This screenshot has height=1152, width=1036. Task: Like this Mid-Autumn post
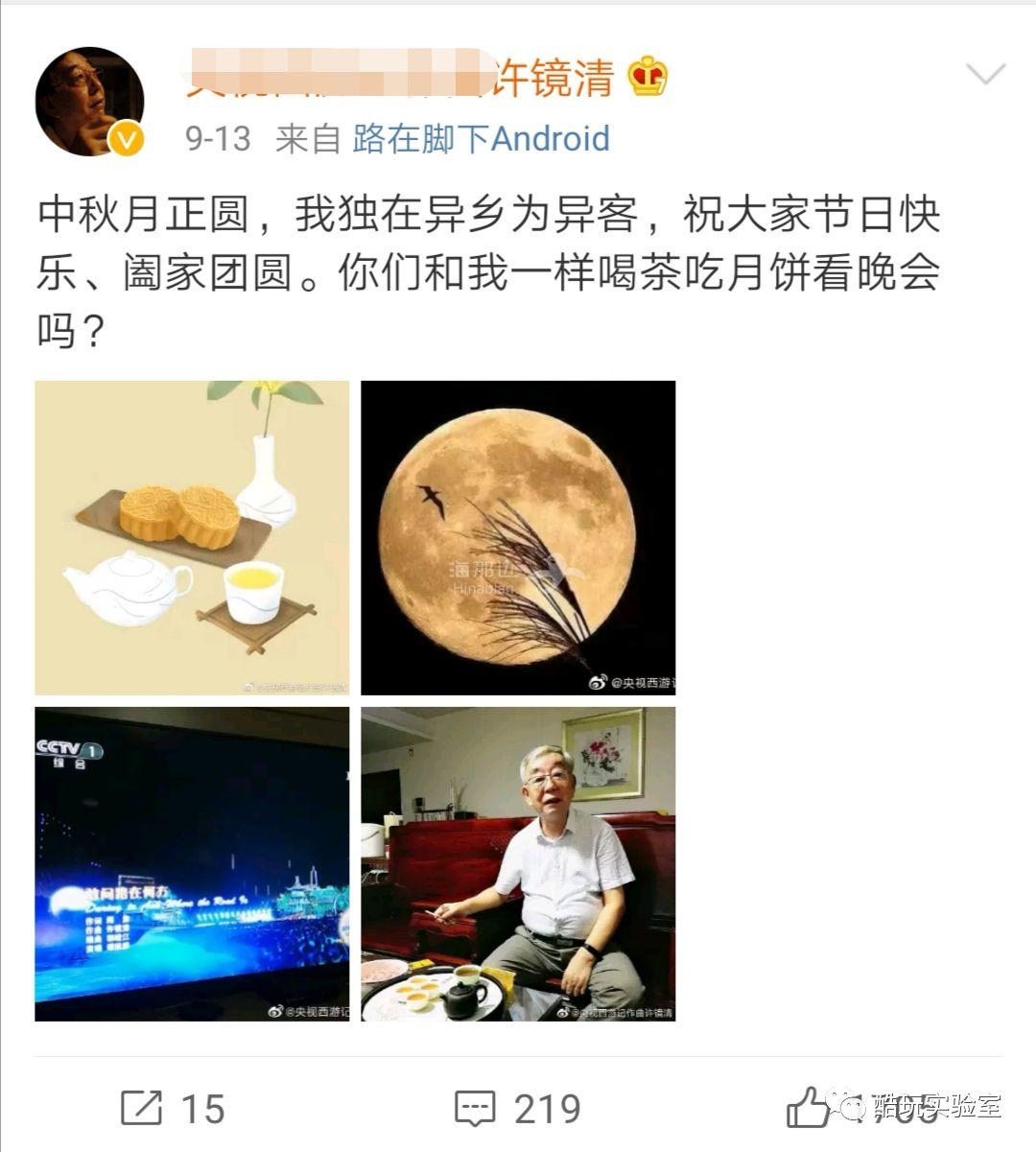pyautogui.click(x=808, y=1108)
